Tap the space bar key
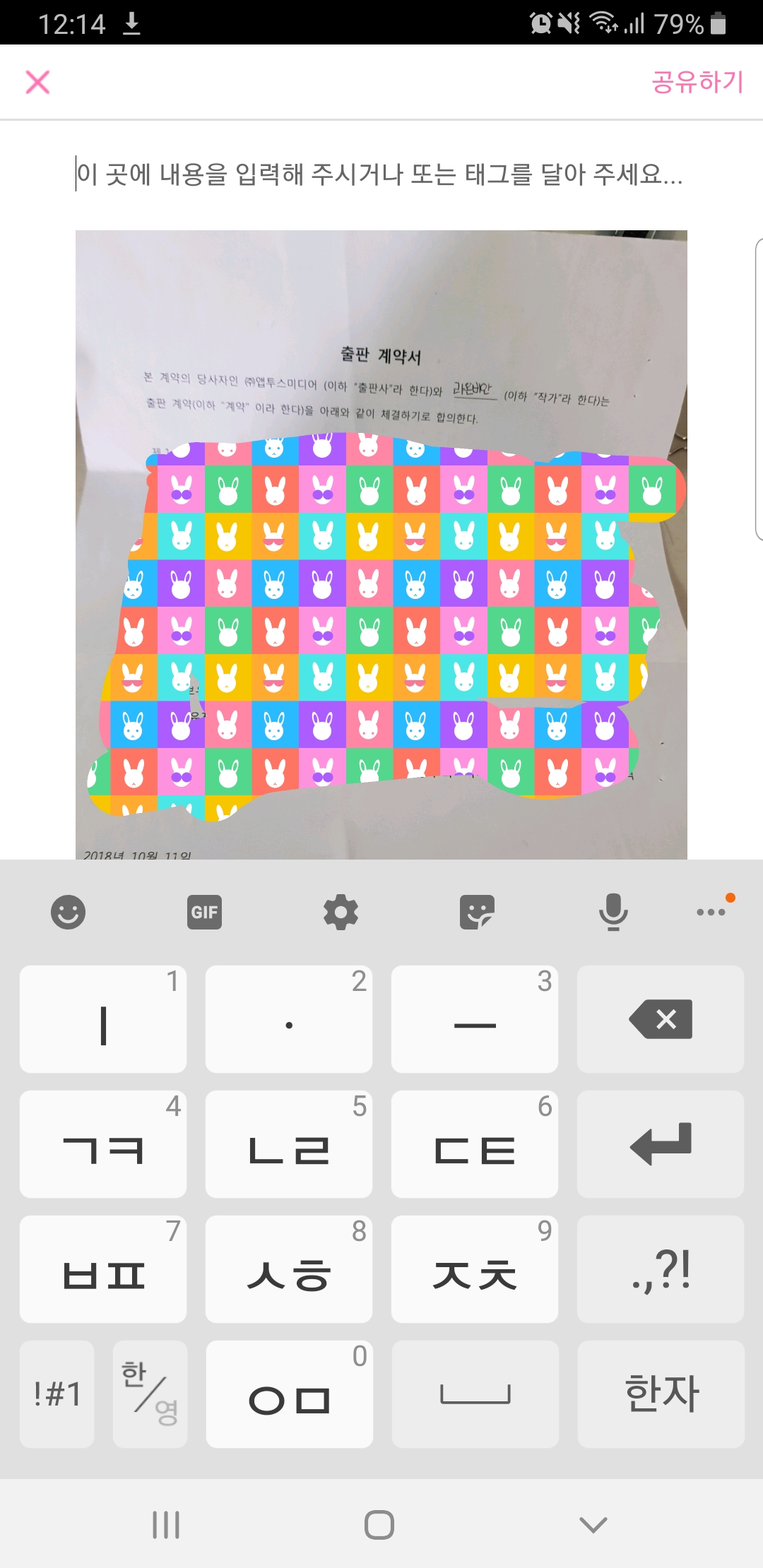 475,1394
